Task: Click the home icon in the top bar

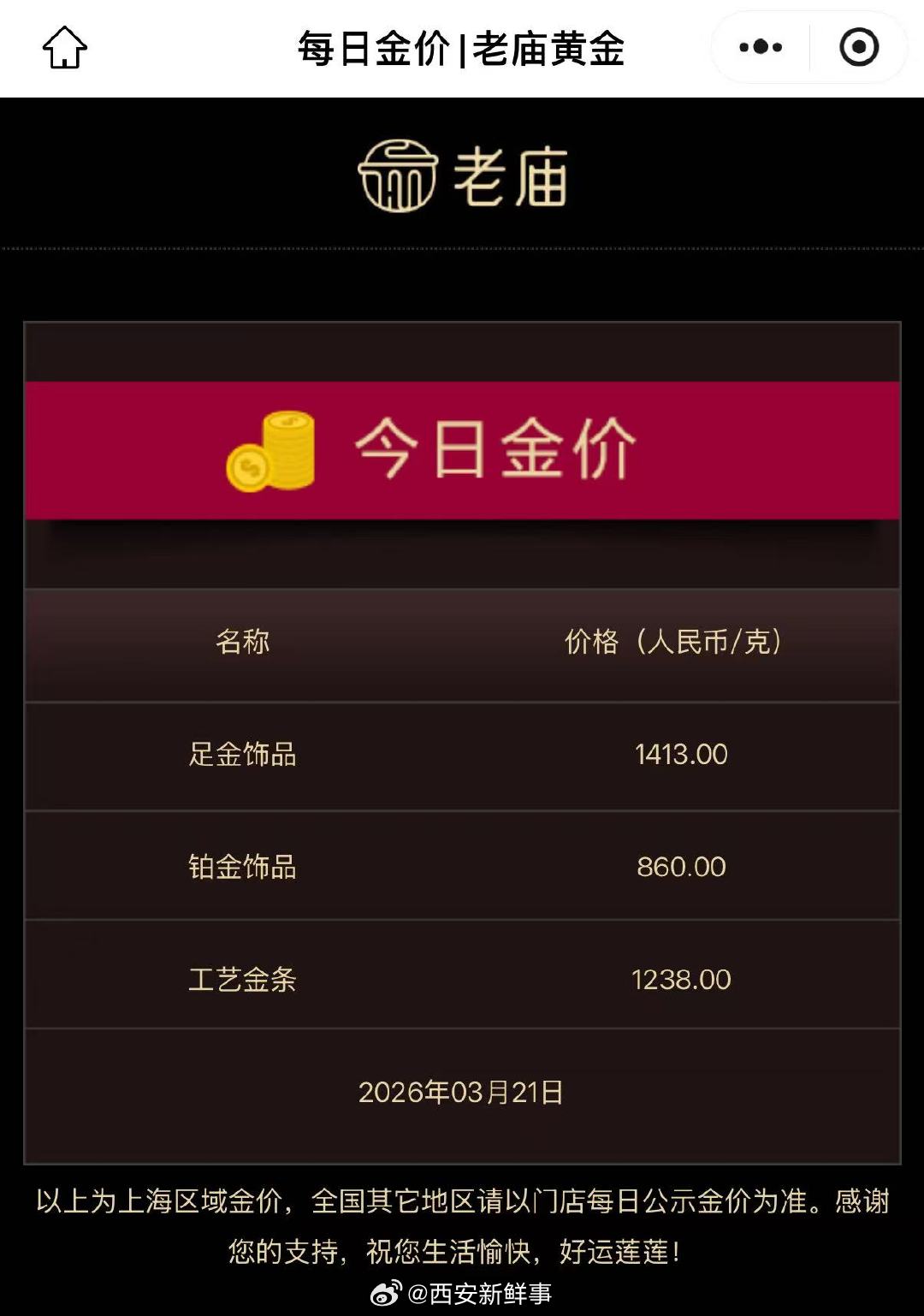Action: point(65,49)
